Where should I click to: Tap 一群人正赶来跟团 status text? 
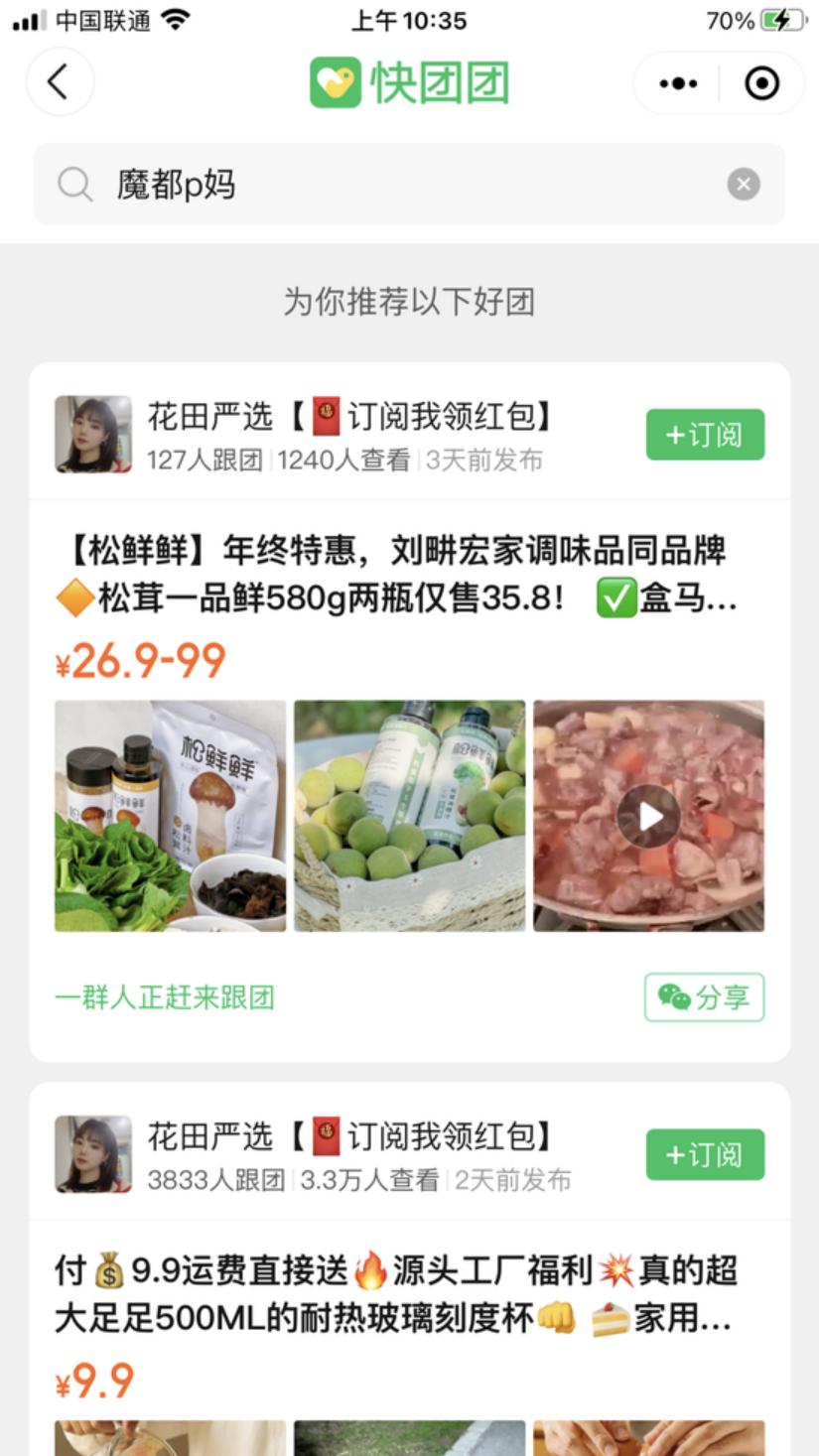click(x=164, y=997)
